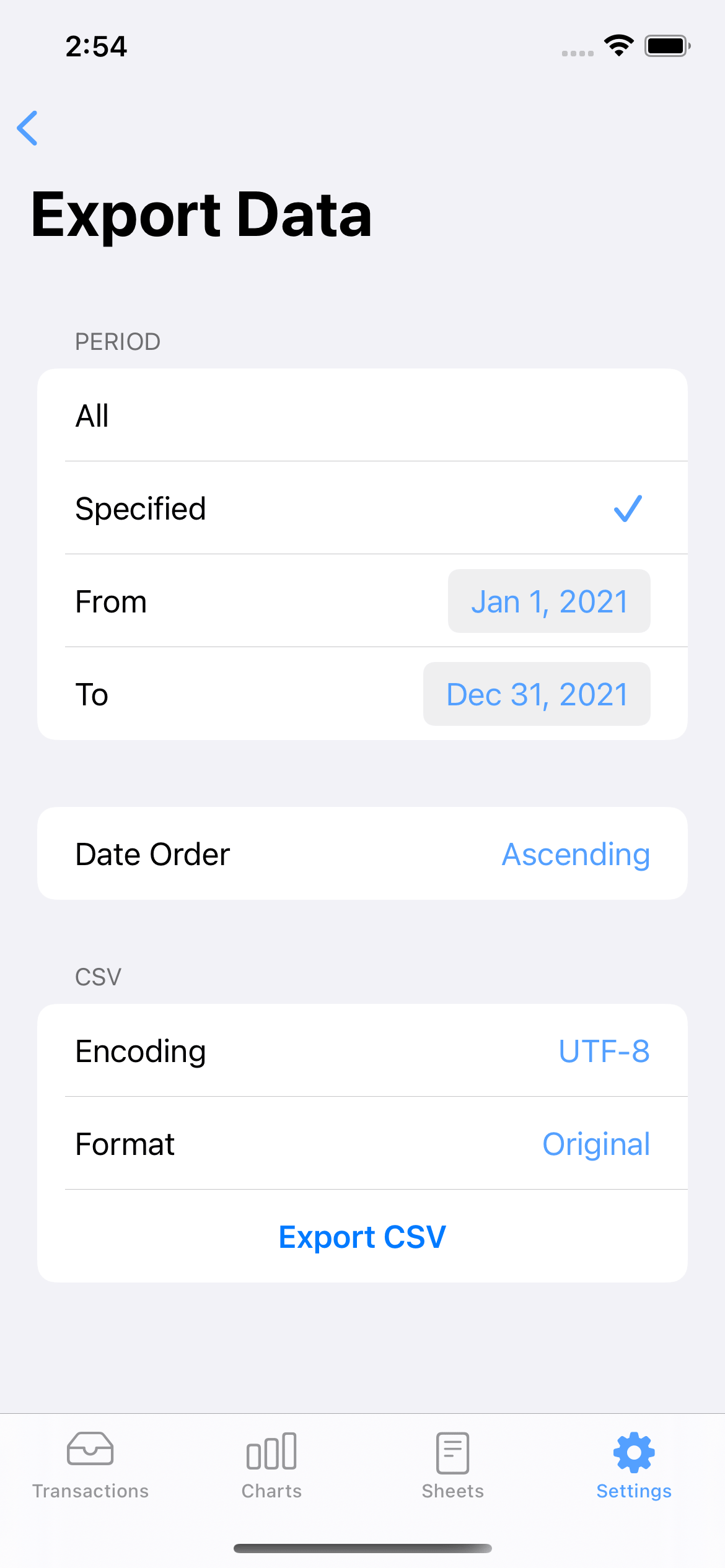Change Format from Original

pyautogui.click(x=595, y=1144)
